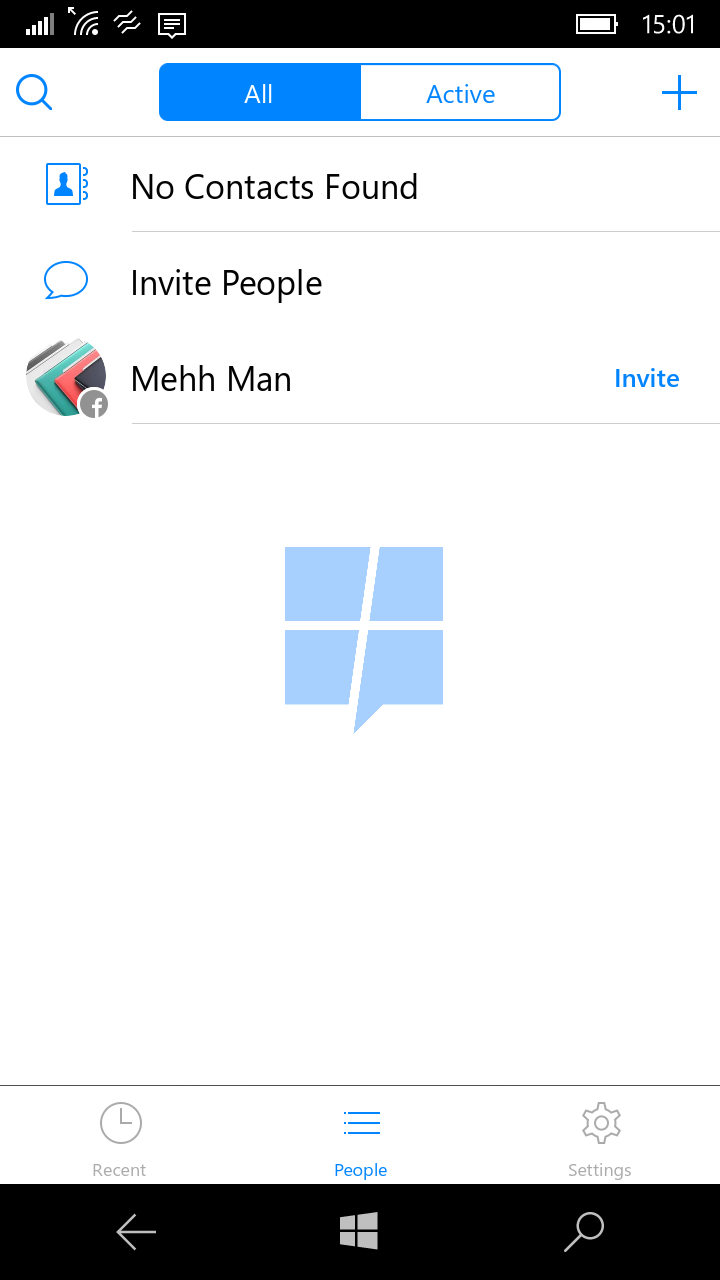This screenshot has height=1280, width=720.
Task: Open the Invite People row
Action: (x=360, y=283)
